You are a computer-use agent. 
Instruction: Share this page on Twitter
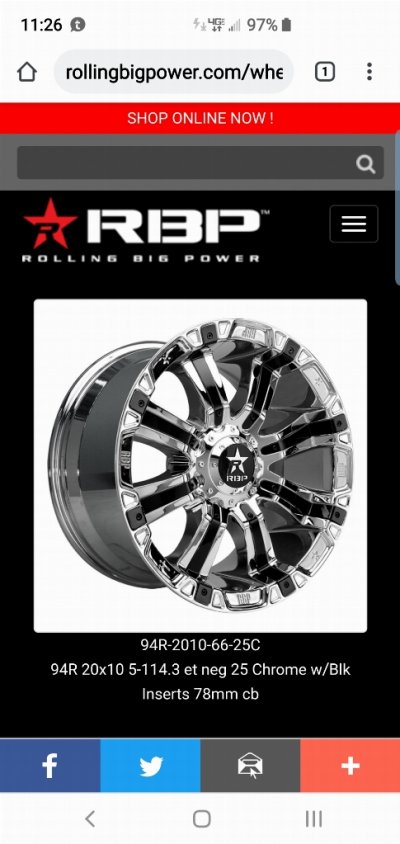tap(150, 765)
